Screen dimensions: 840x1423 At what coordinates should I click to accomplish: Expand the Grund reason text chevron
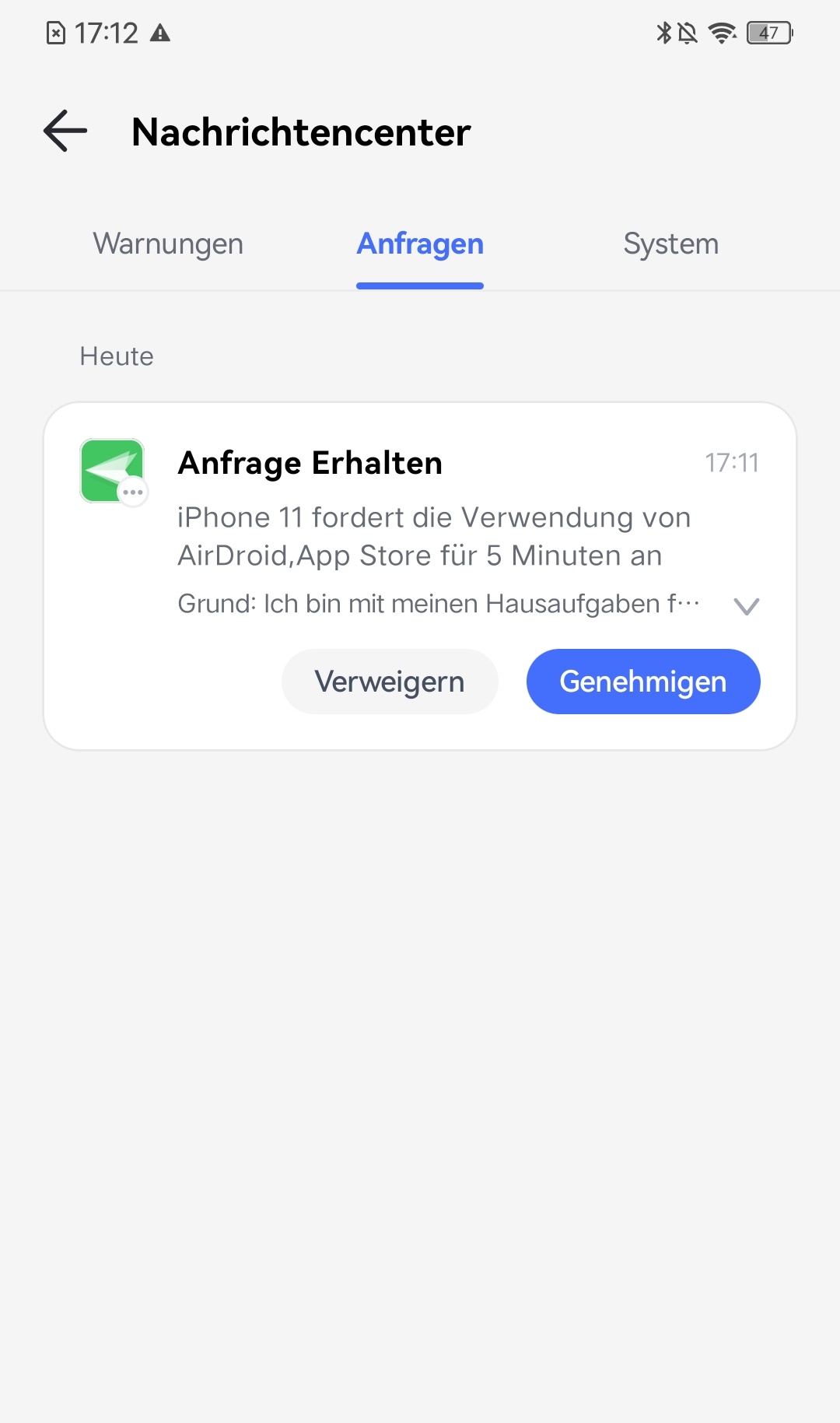pyautogui.click(x=746, y=605)
